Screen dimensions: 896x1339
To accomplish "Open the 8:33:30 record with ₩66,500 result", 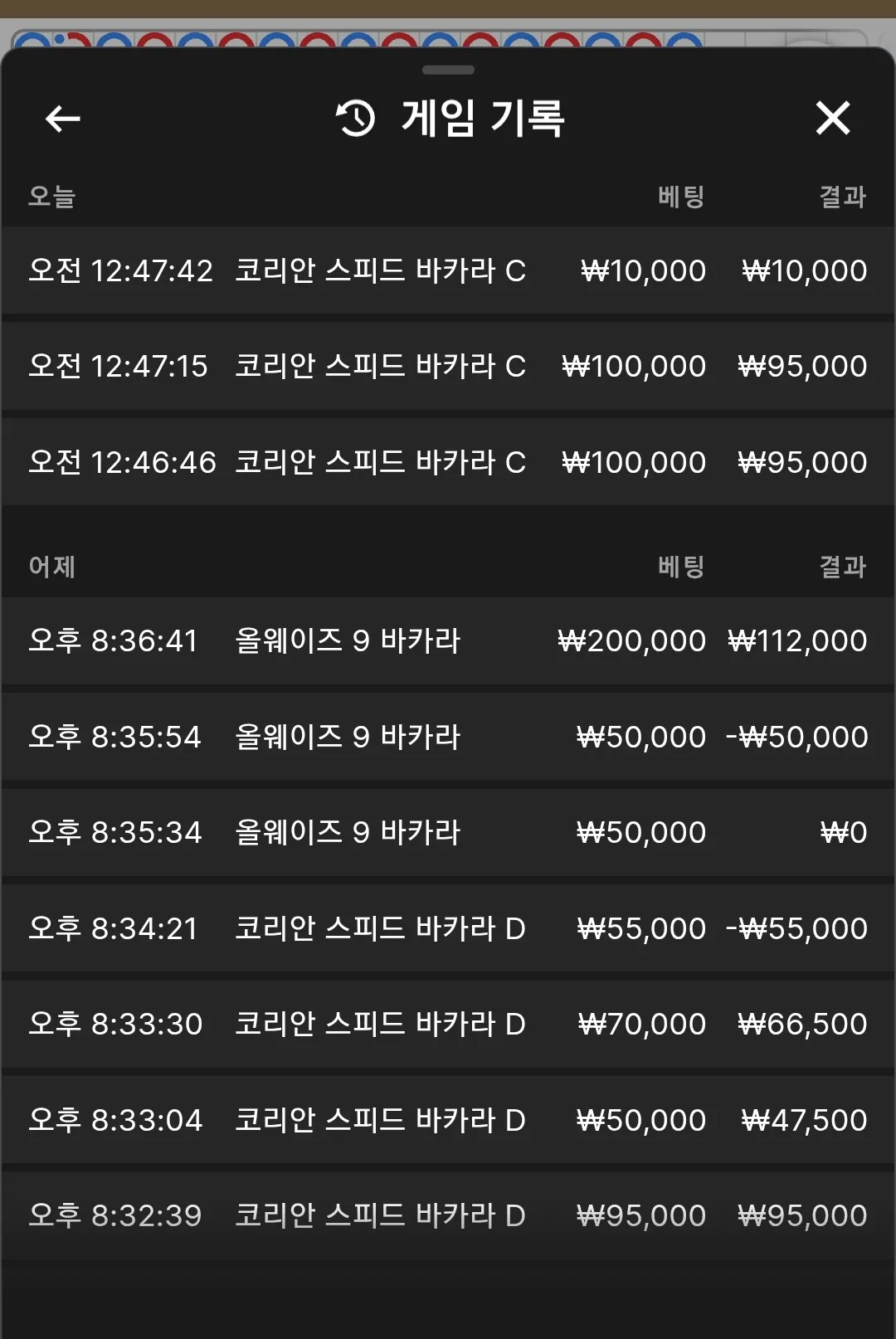I will pyautogui.click(x=448, y=1024).
